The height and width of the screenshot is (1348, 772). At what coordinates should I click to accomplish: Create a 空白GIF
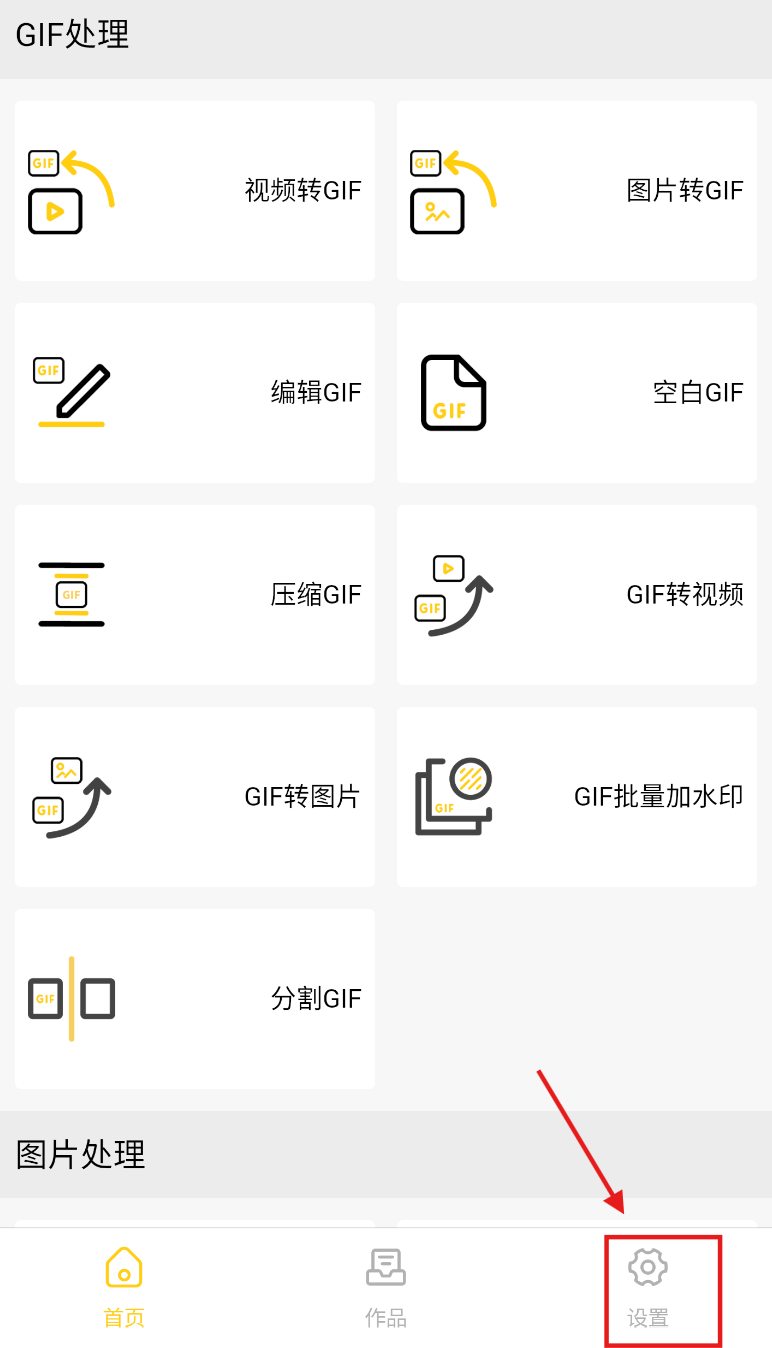(576, 393)
